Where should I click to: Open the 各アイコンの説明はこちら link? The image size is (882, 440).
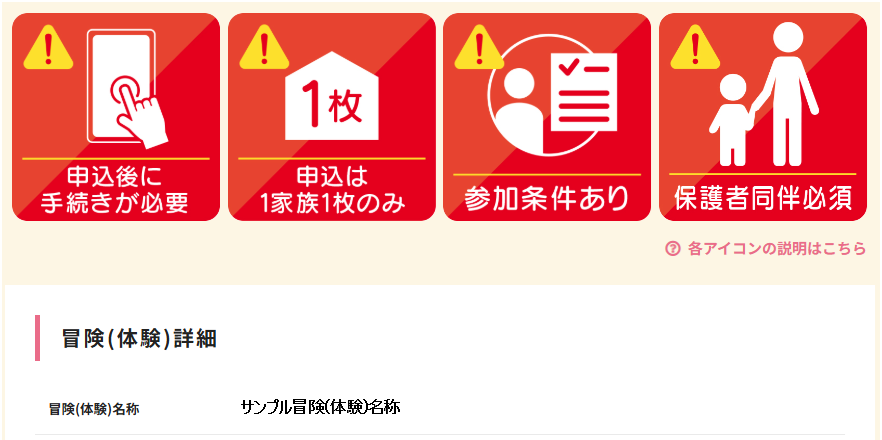(x=776, y=249)
